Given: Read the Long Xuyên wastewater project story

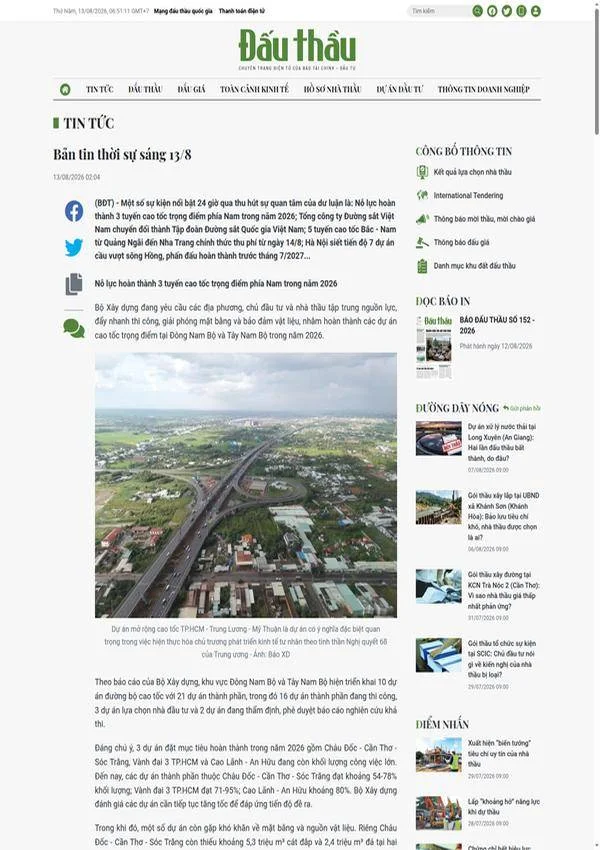Looking at the screenshot, I should [502, 442].
